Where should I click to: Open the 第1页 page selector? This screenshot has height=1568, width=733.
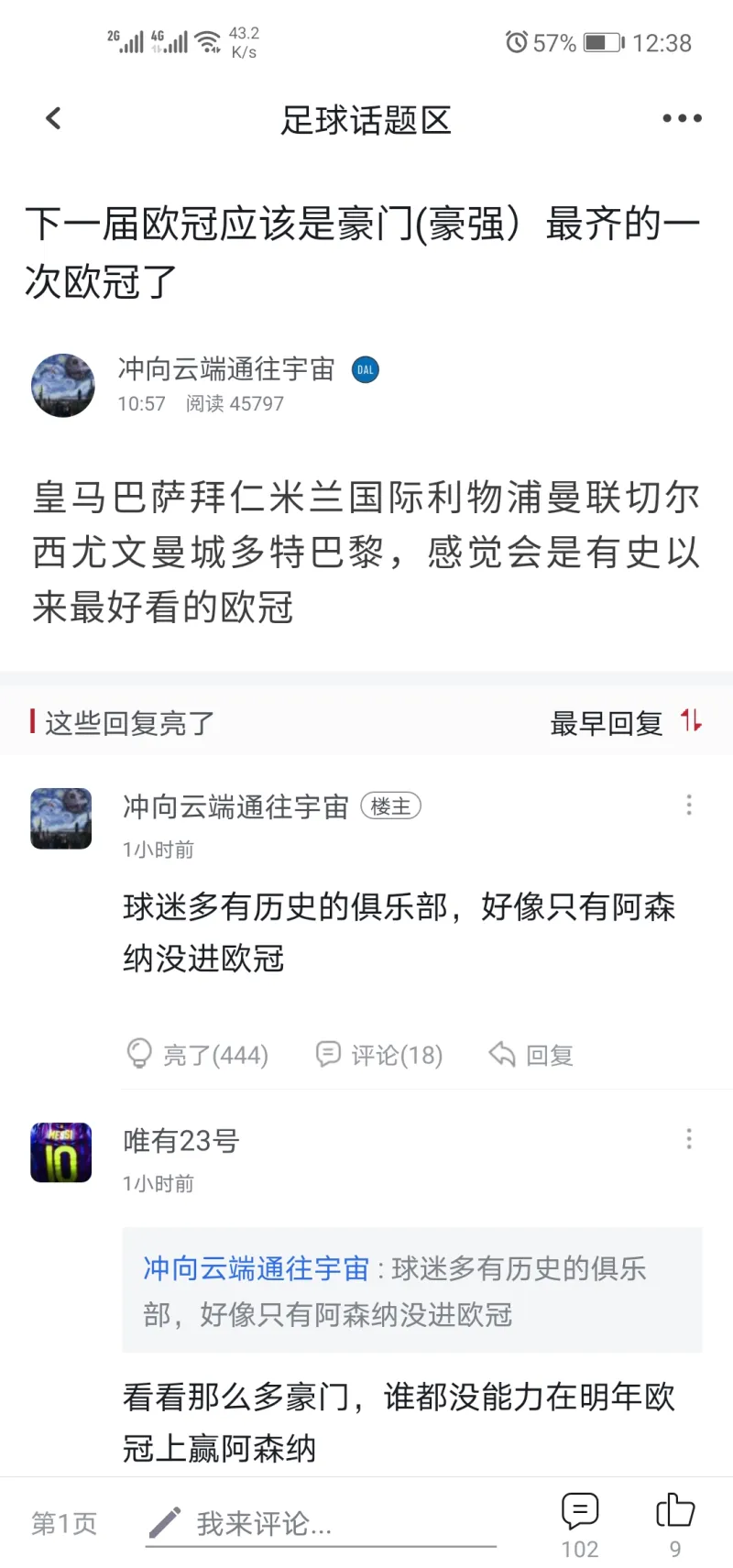pyautogui.click(x=64, y=1523)
